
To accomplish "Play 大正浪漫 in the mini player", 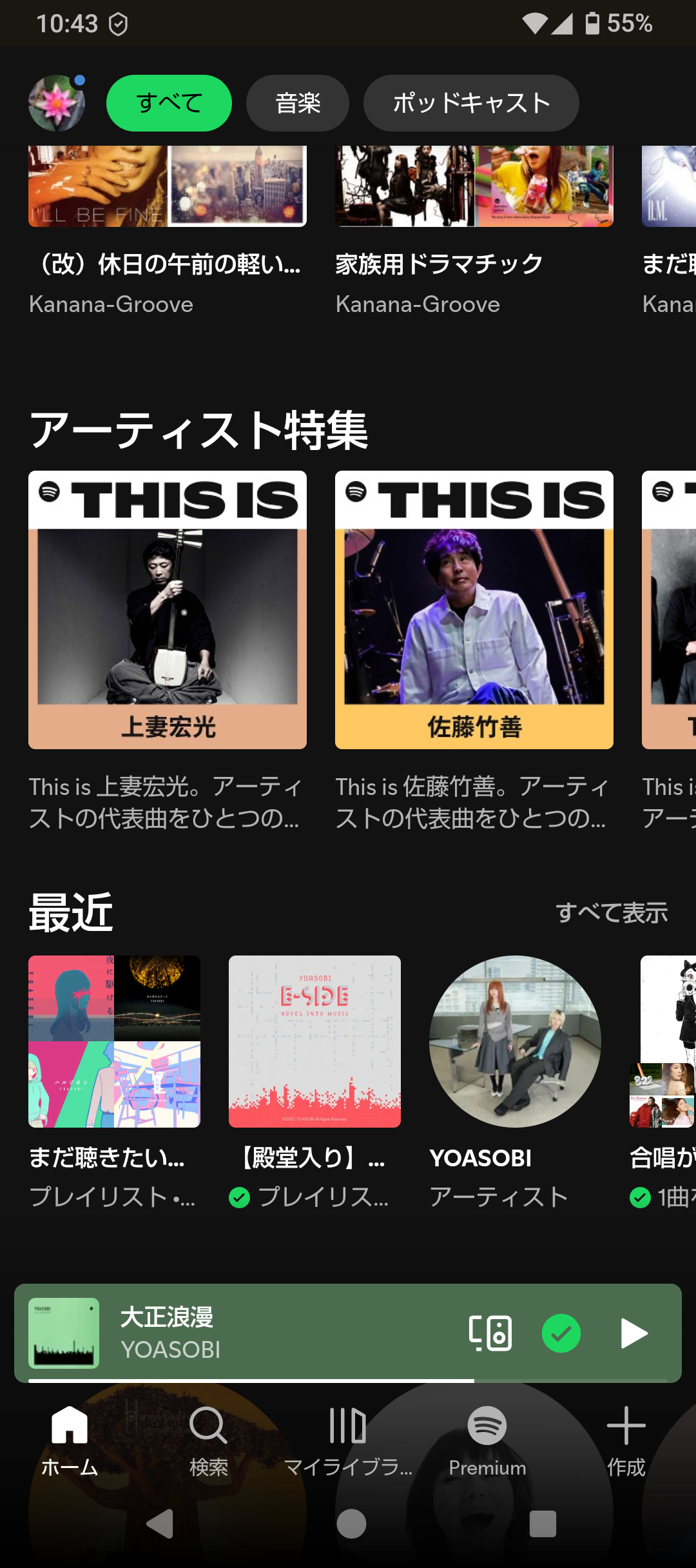I will [633, 1333].
